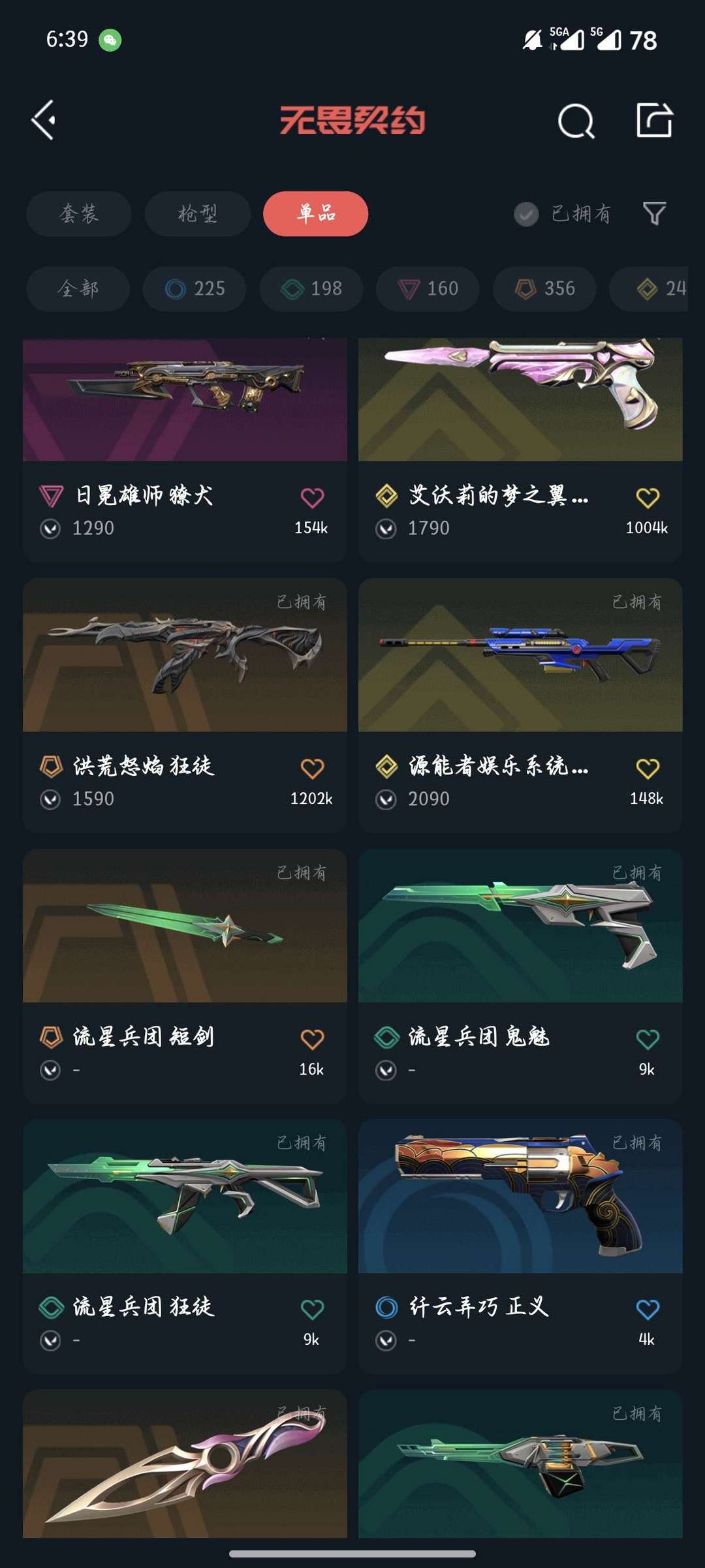Switch to the 枪型 tab
The height and width of the screenshot is (1568, 705).
[x=197, y=213]
